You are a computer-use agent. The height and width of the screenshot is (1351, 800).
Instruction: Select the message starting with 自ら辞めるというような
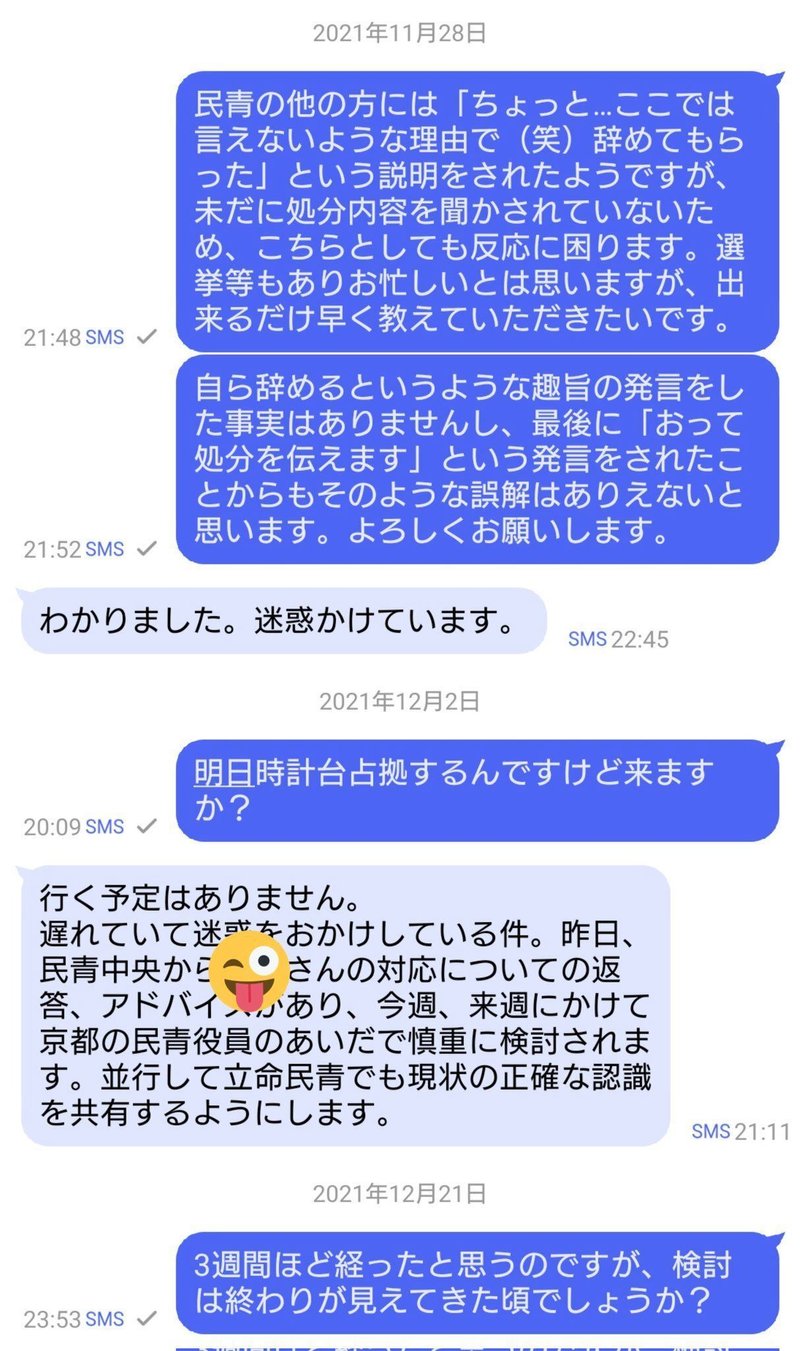point(477,460)
